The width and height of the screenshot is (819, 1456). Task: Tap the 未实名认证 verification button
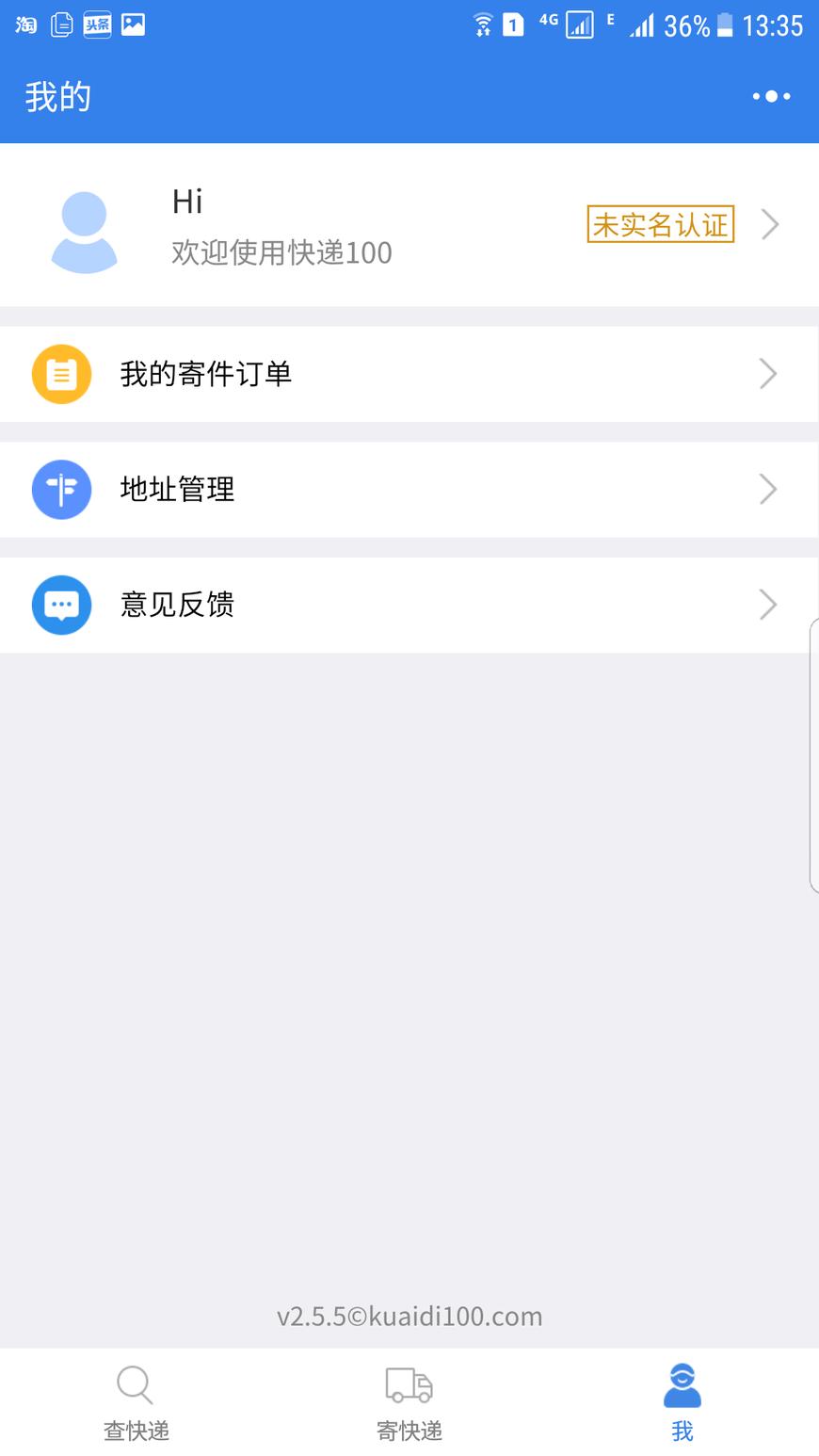coord(659,224)
